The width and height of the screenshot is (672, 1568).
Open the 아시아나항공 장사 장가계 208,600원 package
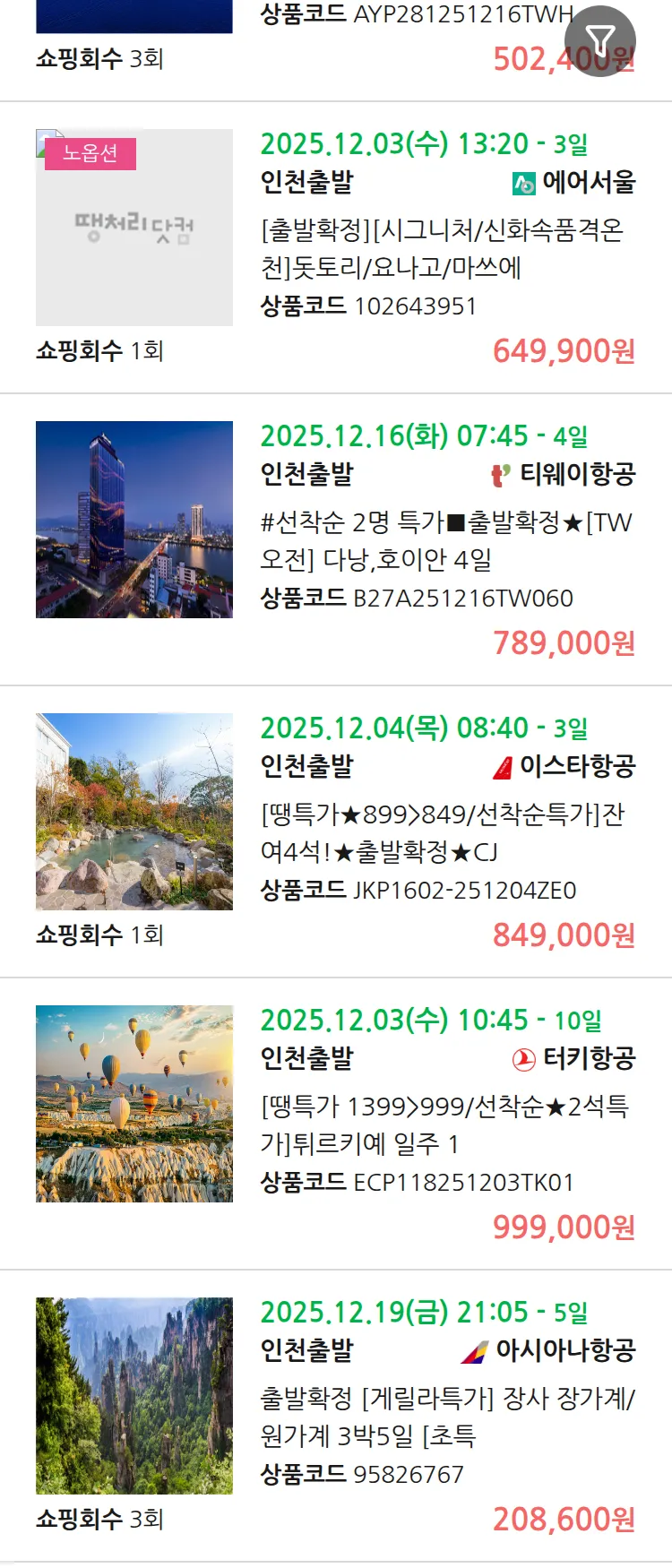[x=446, y=1417]
